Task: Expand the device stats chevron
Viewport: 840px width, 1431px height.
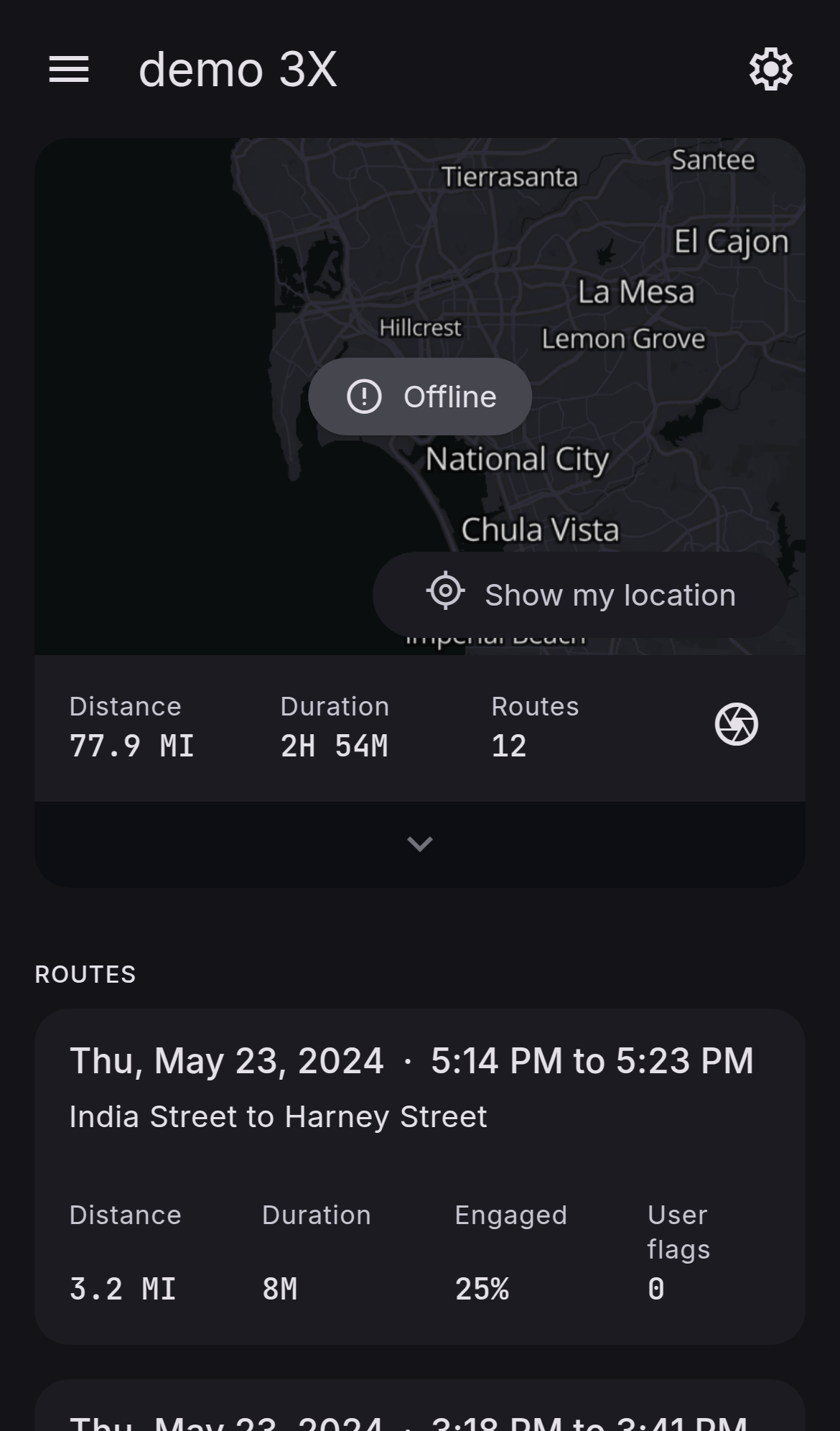Action: coord(420,844)
